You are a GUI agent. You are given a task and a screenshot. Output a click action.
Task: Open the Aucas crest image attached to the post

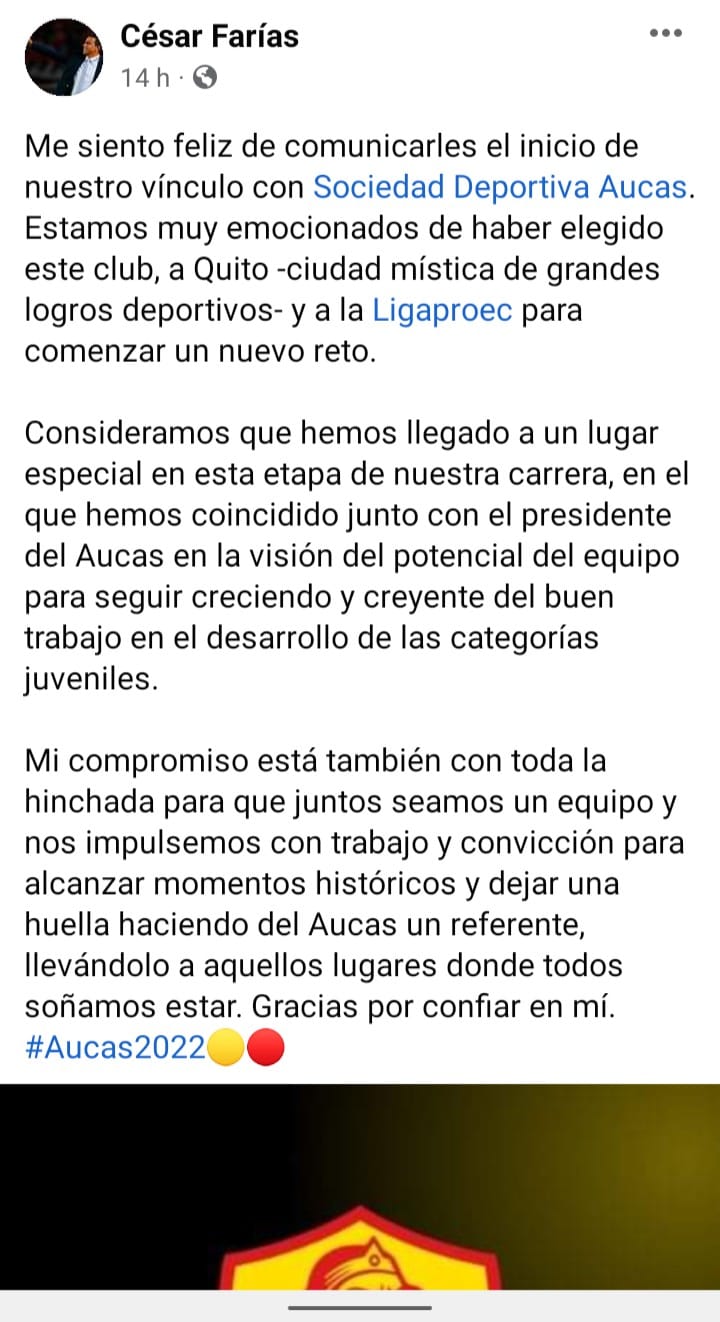click(x=360, y=1186)
